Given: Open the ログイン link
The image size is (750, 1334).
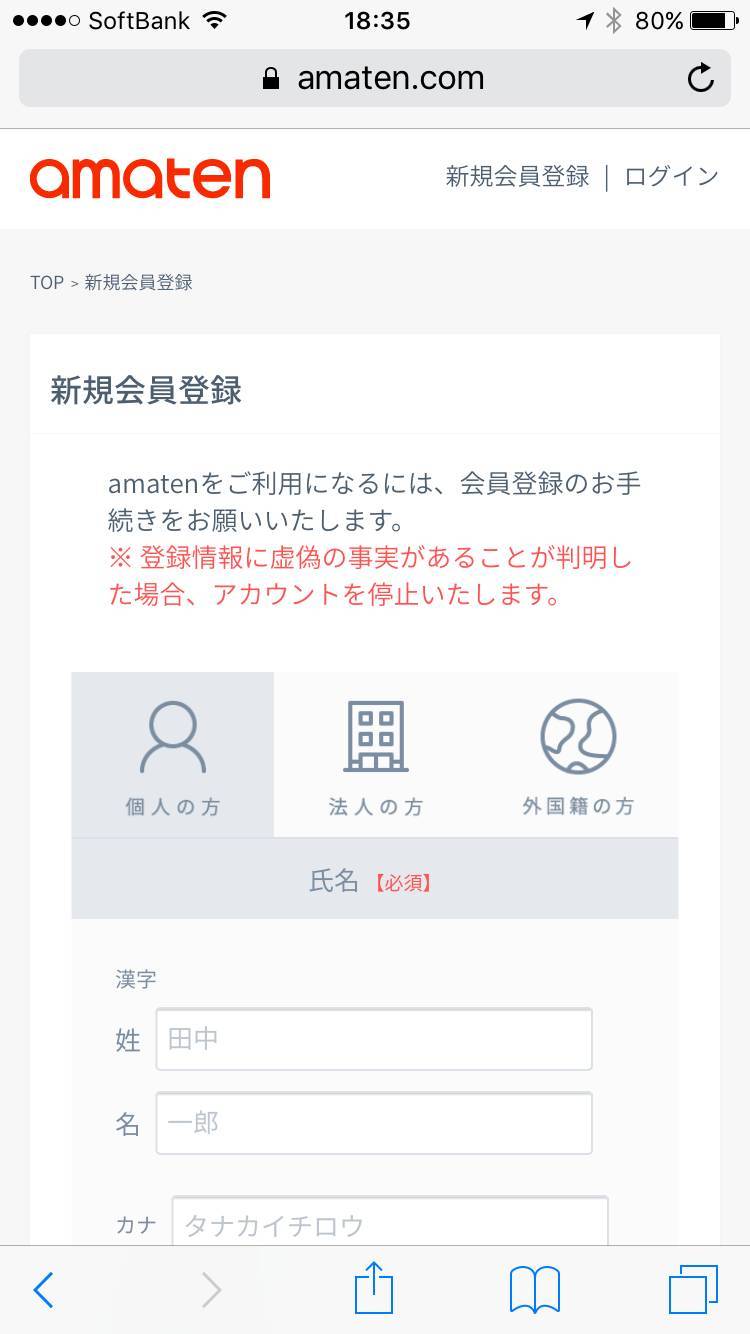Looking at the screenshot, I should (x=671, y=177).
